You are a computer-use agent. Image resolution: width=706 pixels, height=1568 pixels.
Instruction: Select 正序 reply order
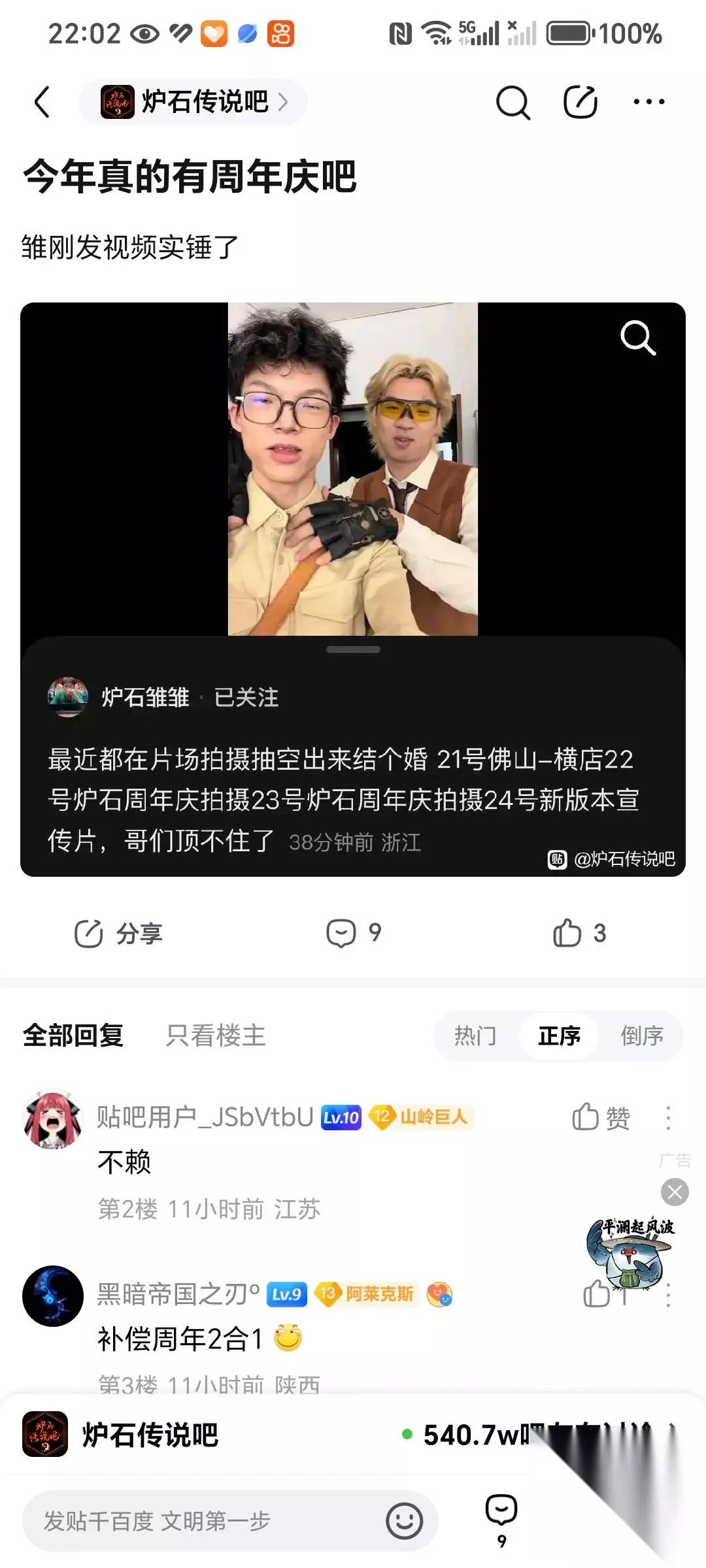(x=559, y=1036)
